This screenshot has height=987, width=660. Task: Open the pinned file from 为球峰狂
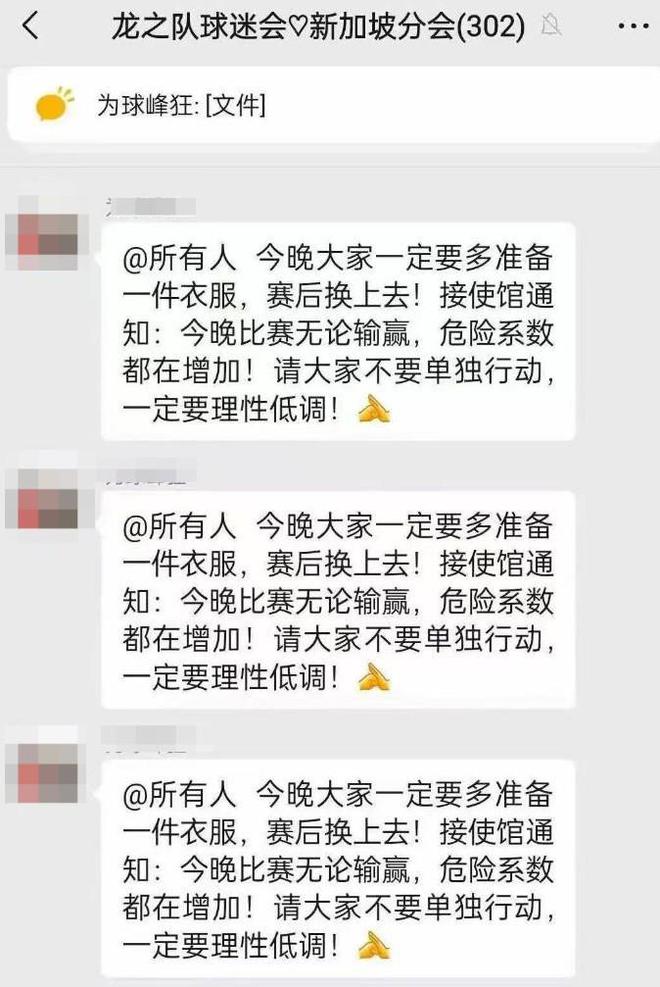coord(180,104)
